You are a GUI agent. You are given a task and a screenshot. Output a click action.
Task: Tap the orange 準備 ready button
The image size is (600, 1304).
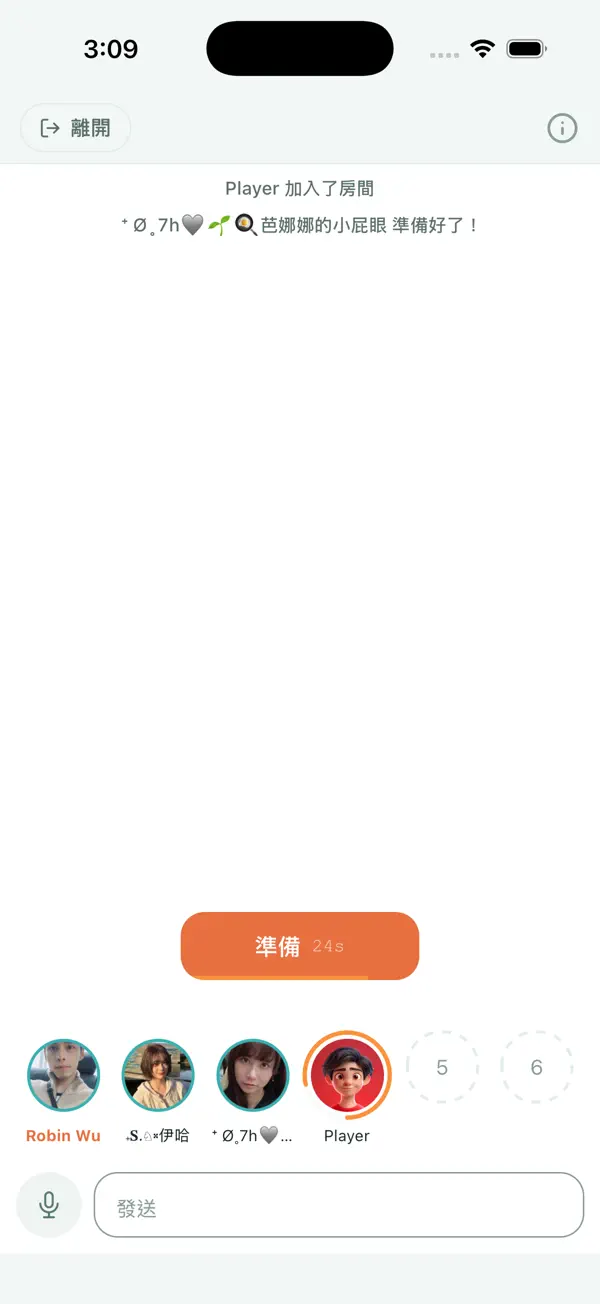(x=300, y=946)
